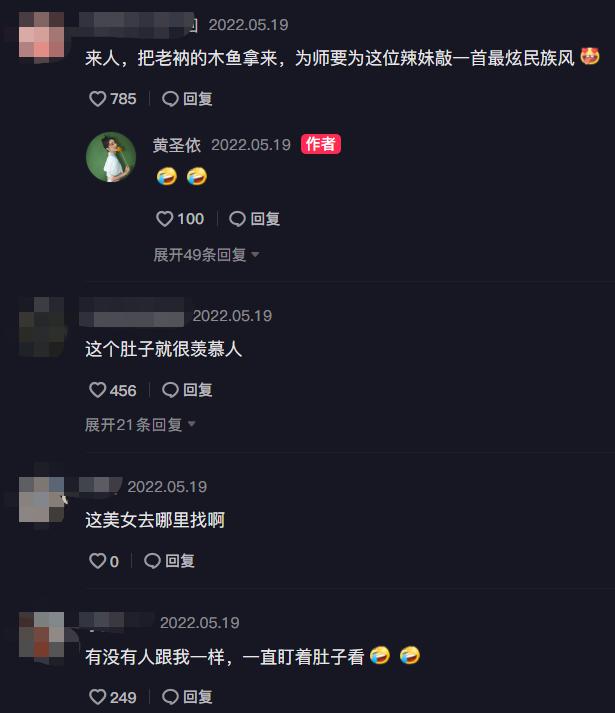Like the comment 这美女去哪里找啊
615x713 pixels.
98,562
